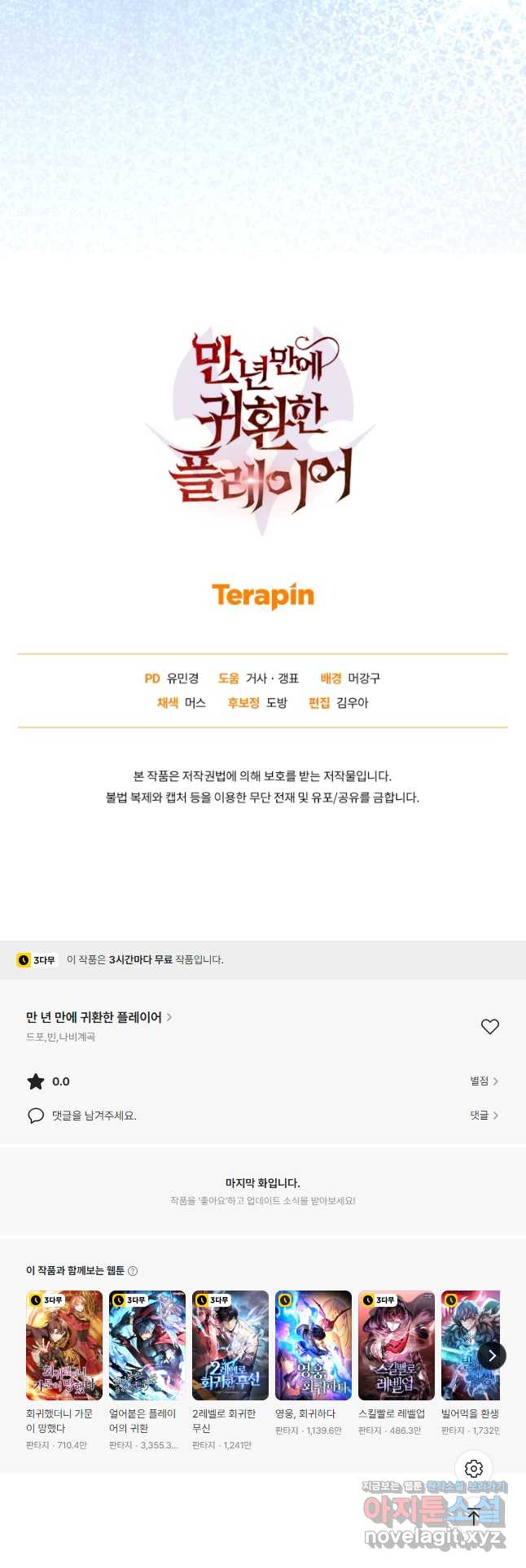Open the info icon beside 이 작품과 함께보는 웹툰

point(133,1270)
